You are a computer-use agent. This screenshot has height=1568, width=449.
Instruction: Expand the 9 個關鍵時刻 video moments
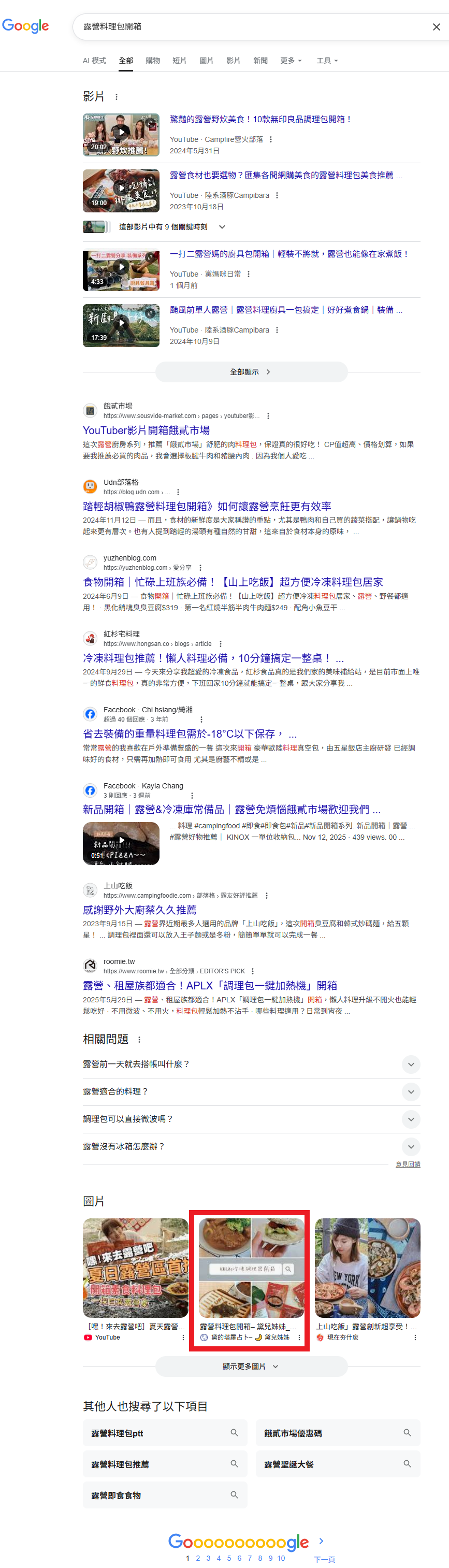click(x=222, y=227)
